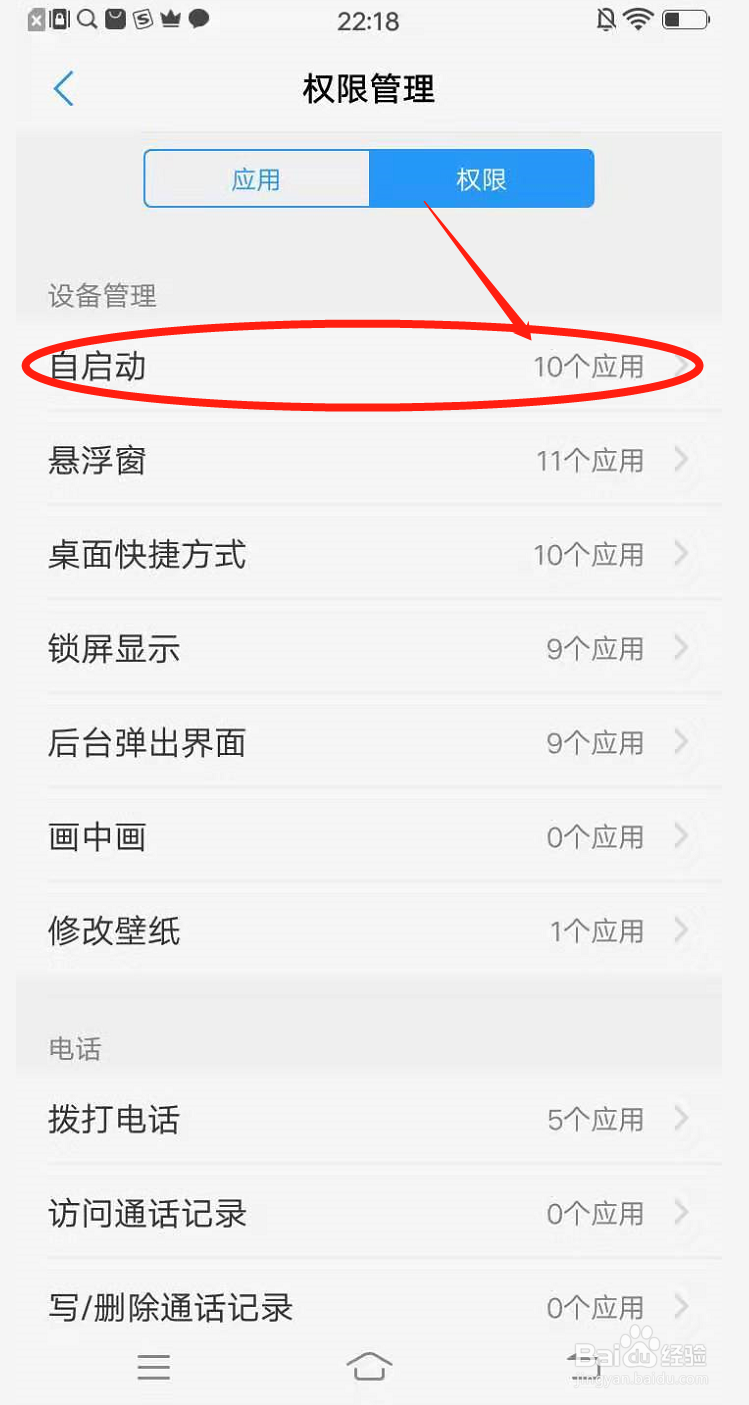Tap the home navigation button
The image size is (749, 1405).
pyautogui.click(x=370, y=1366)
